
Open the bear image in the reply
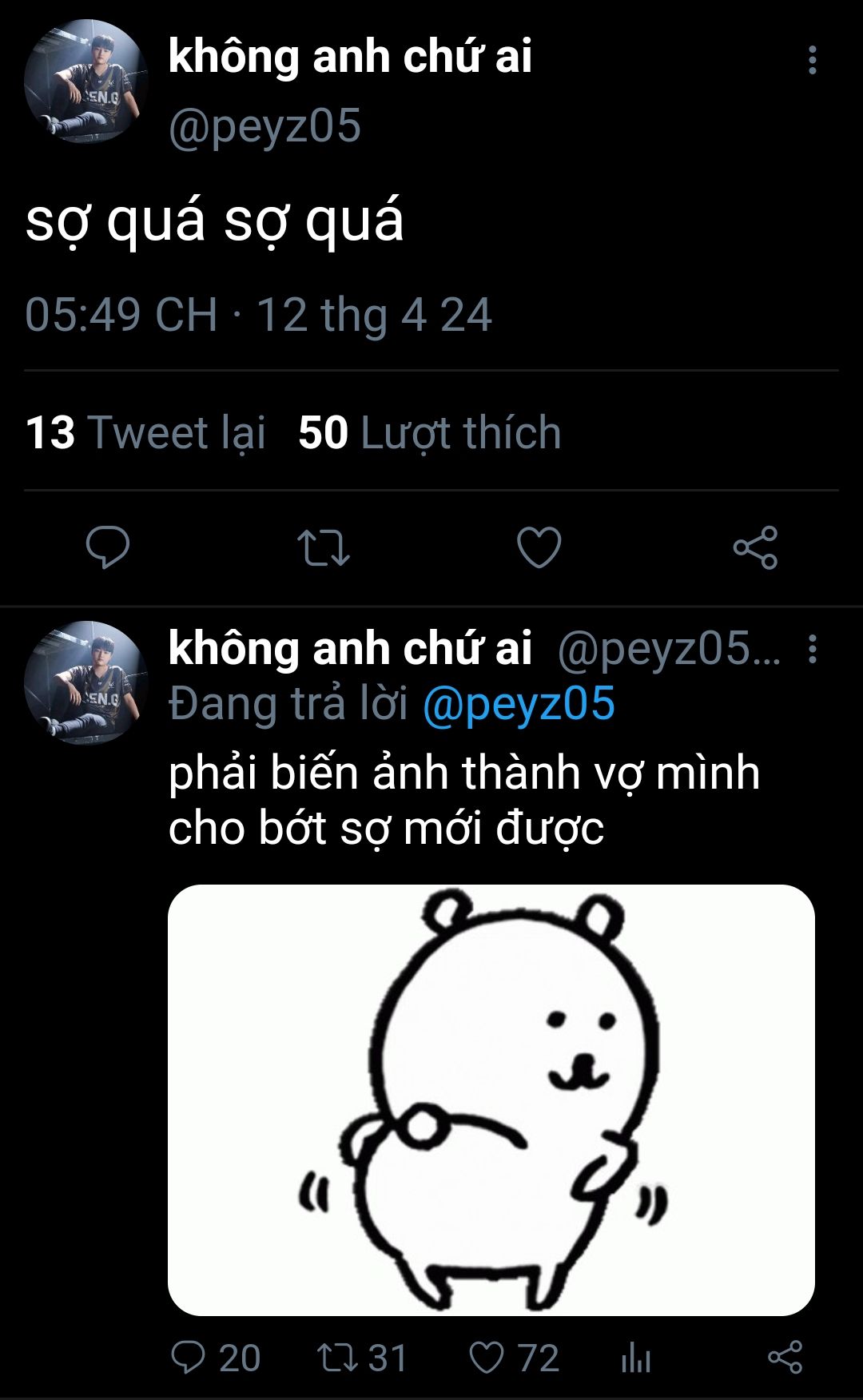491,1100
